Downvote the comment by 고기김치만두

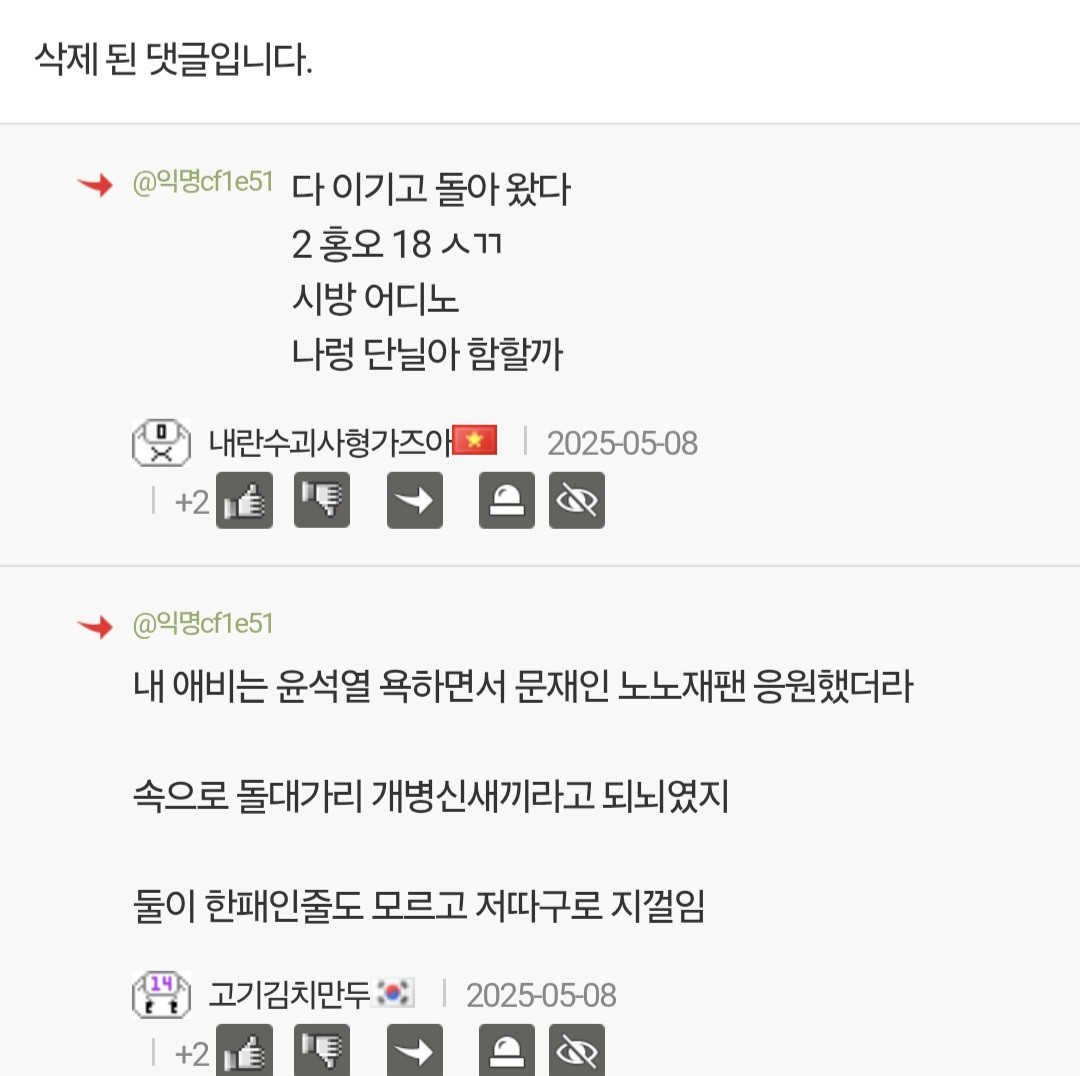pyautogui.click(x=322, y=1050)
